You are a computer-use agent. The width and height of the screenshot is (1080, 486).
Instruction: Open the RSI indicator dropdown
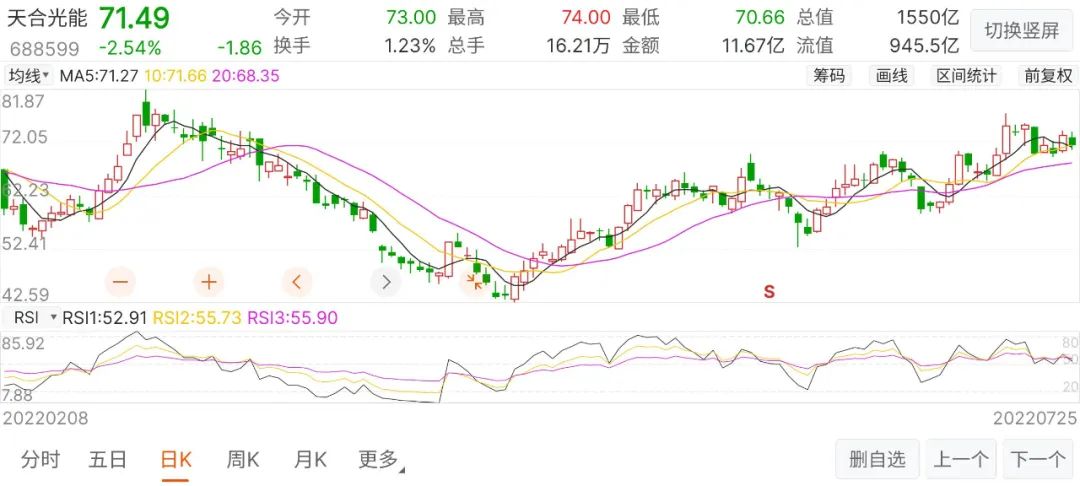coord(30,318)
